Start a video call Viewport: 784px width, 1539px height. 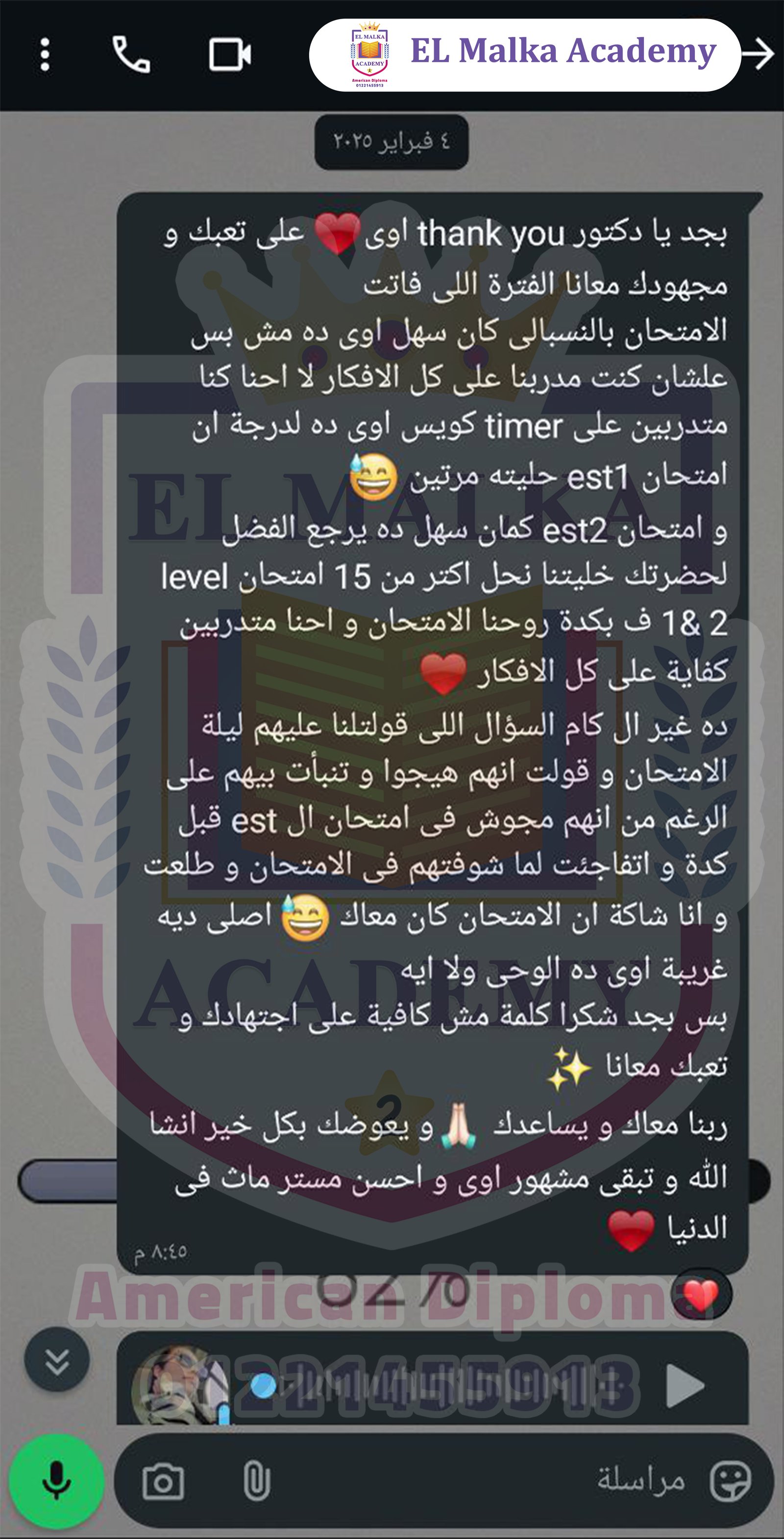click(x=230, y=54)
